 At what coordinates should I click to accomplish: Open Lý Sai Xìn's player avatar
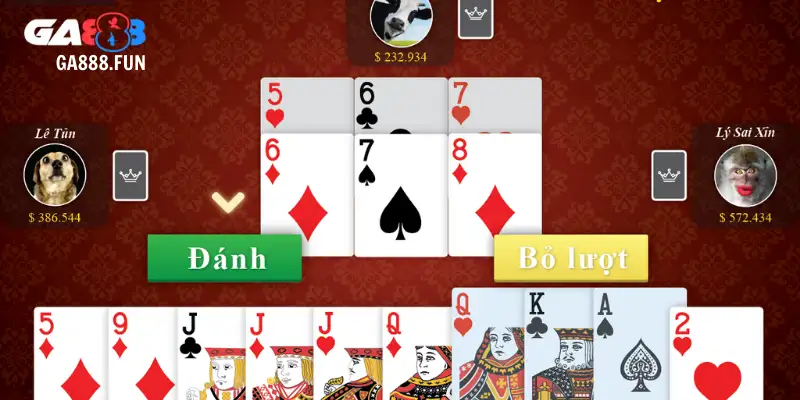745,175
